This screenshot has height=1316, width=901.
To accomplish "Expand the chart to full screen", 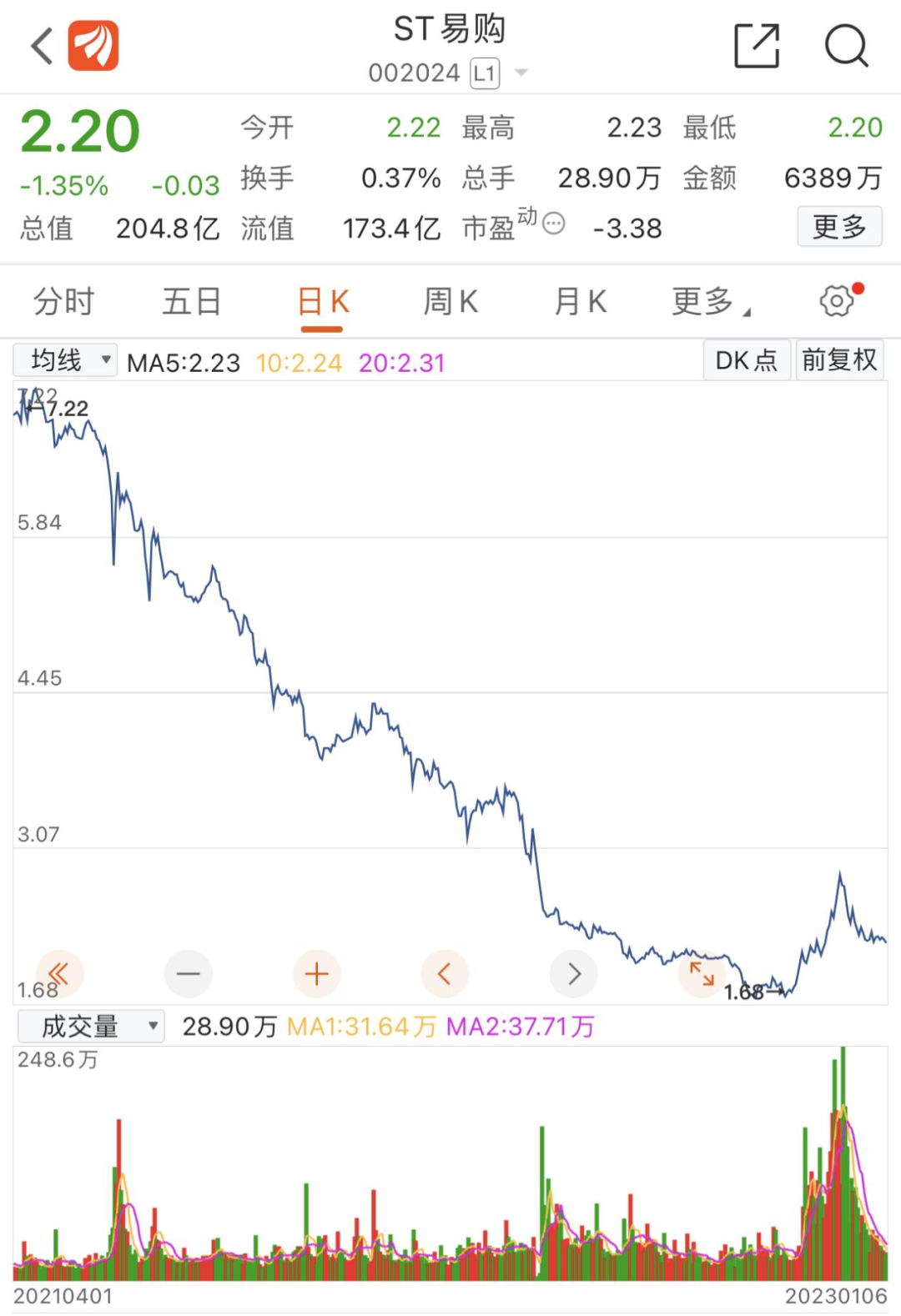I will coord(702,974).
